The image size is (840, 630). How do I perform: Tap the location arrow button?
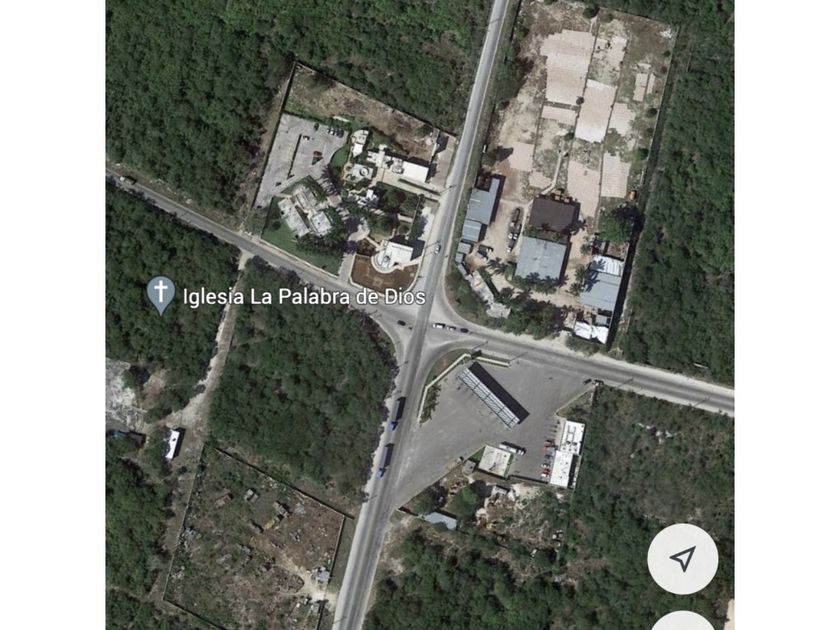[682, 558]
